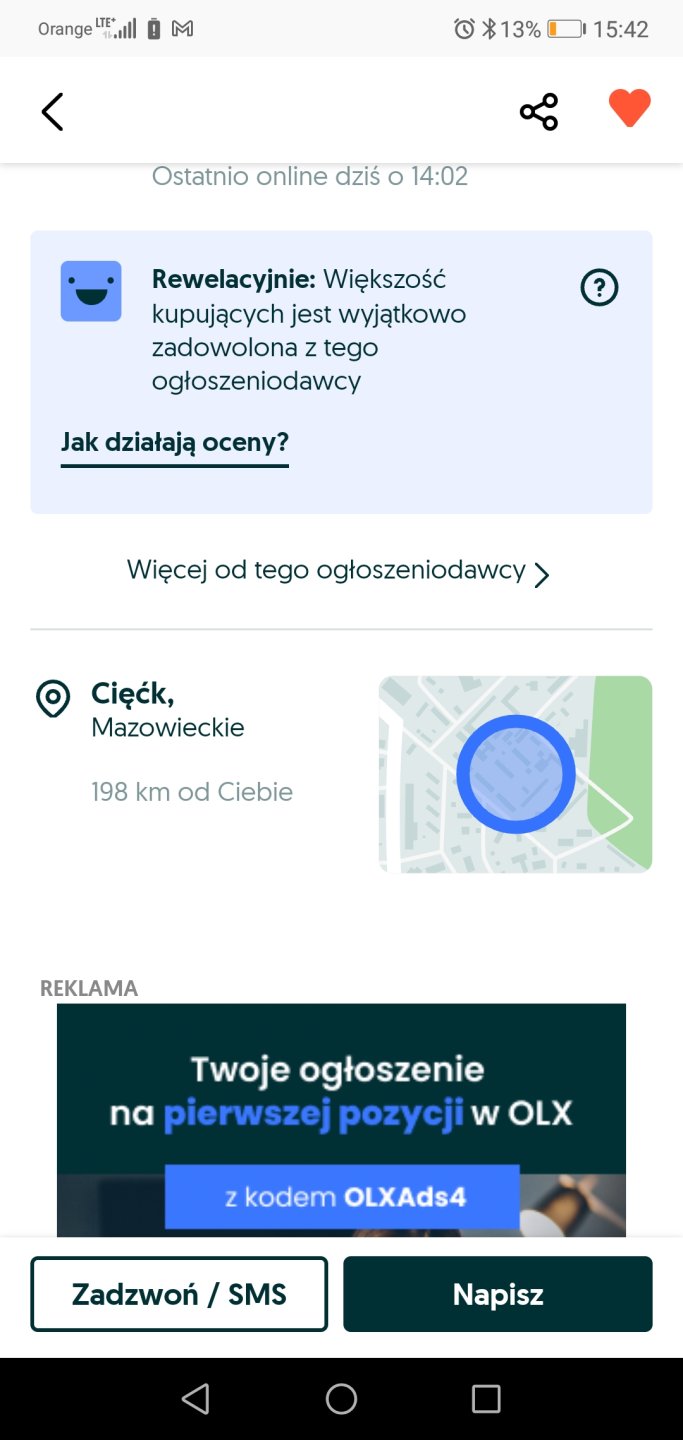Open recent apps from navigation bar
Viewport: 683px width, 1440px height.
point(486,1398)
